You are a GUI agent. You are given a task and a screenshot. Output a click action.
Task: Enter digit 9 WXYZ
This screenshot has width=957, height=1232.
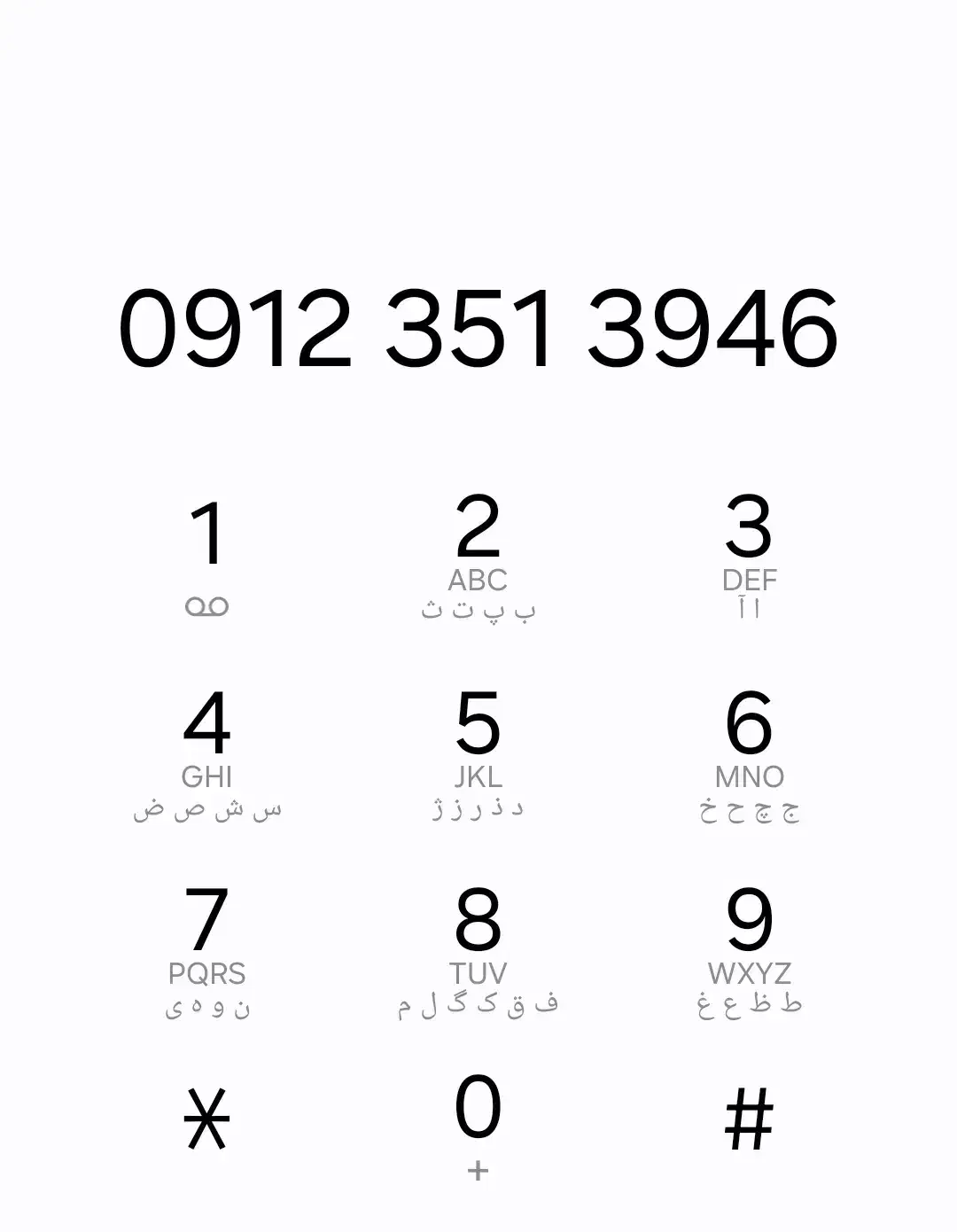point(749,948)
